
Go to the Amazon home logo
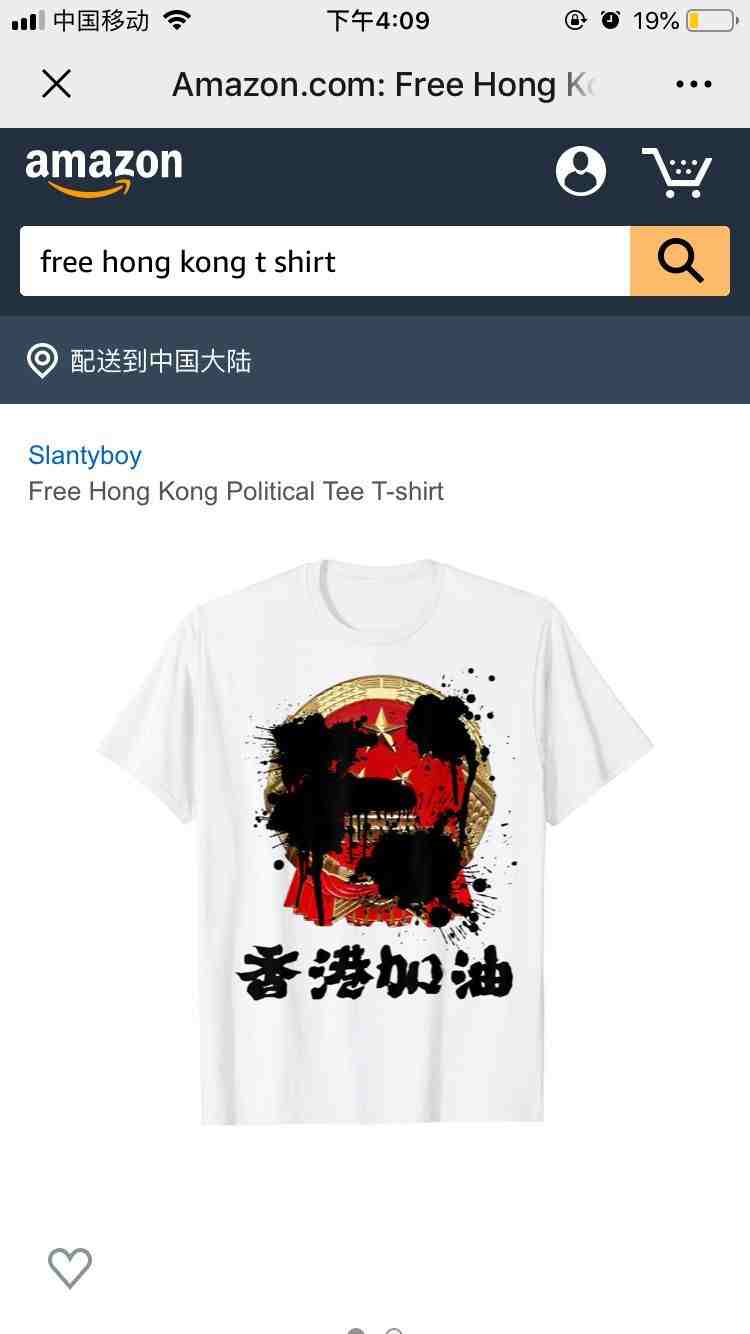click(104, 172)
